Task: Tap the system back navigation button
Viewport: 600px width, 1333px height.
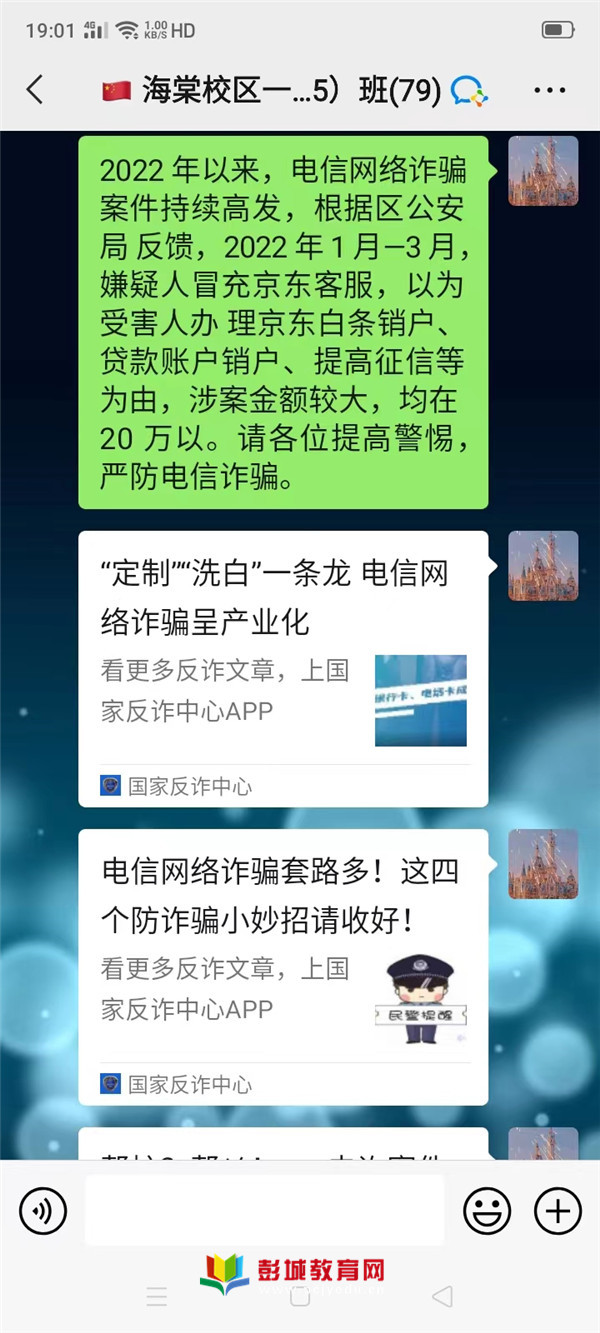Action: [x=442, y=1297]
